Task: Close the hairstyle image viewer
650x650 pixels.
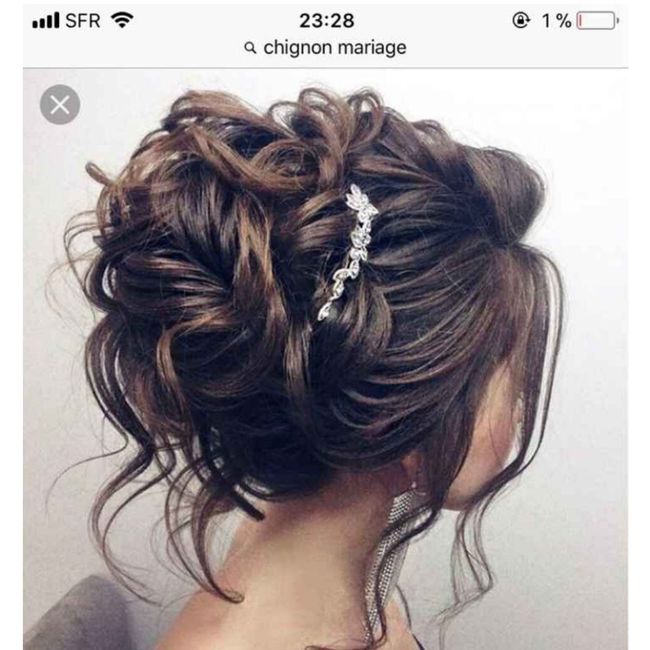Action: pyautogui.click(x=60, y=104)
